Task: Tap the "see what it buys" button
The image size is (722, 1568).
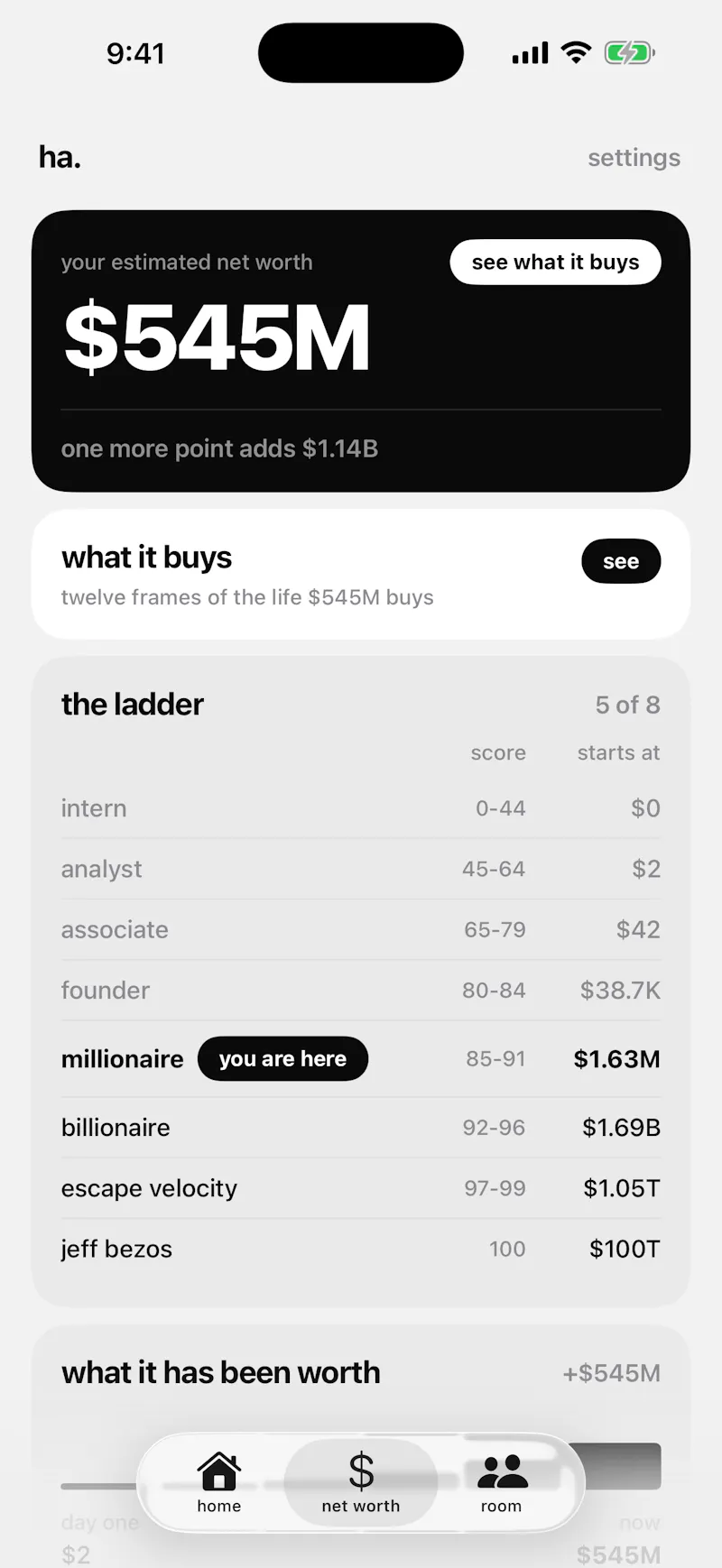Action: (555, 263)
